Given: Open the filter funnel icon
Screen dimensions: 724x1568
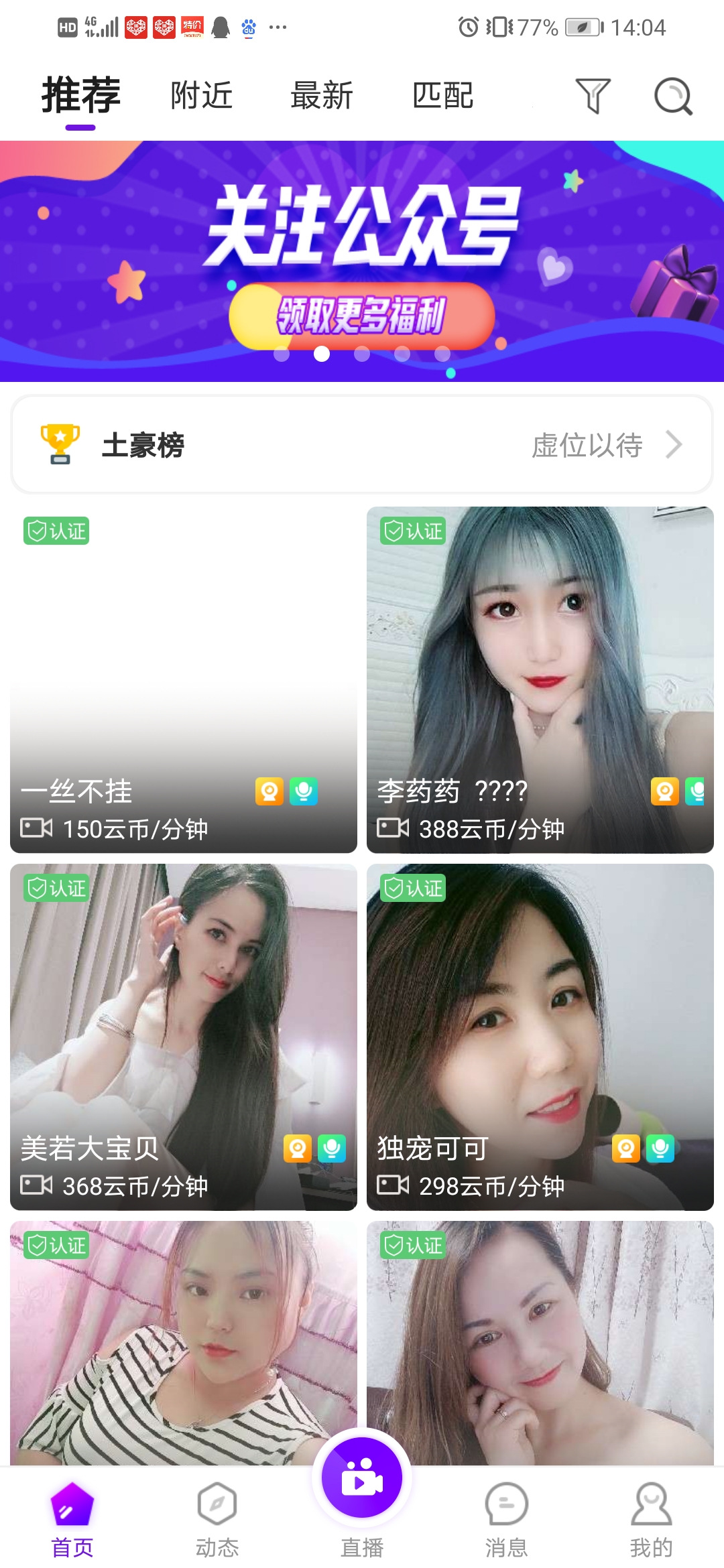Looking at the screenshot, I should 593,96.
